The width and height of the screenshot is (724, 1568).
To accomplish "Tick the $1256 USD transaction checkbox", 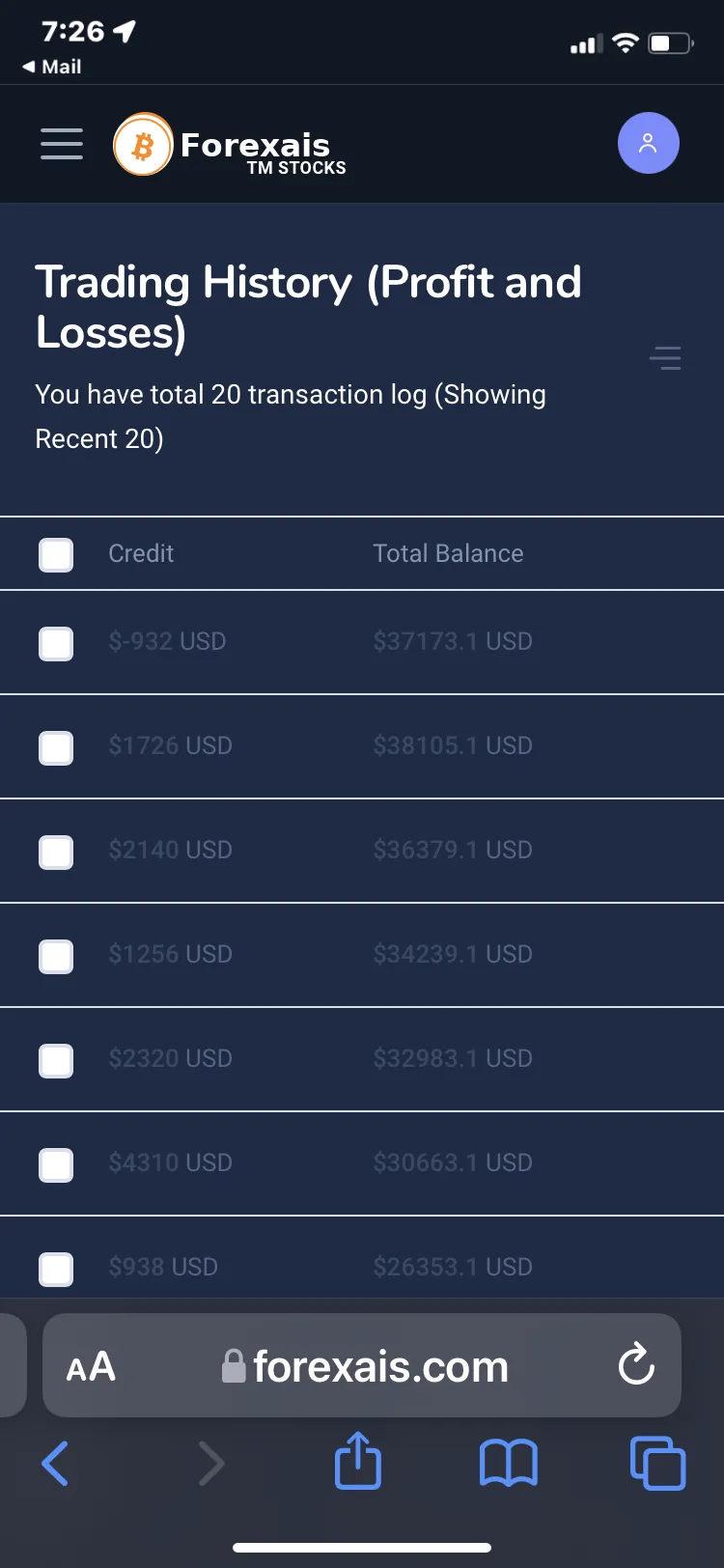I will pyautogui.click(x=56, y=956).
